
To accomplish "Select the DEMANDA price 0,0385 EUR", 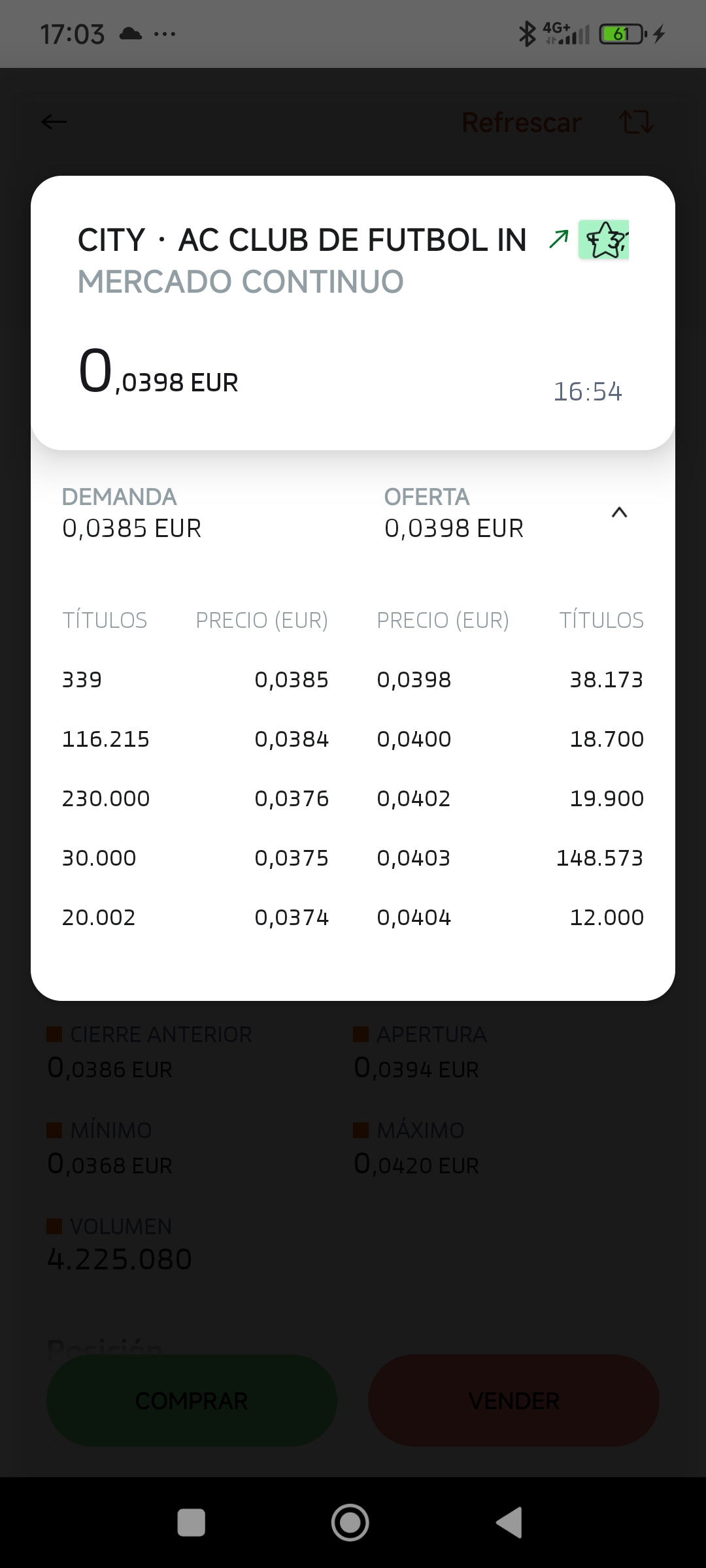I will [131, 528].
